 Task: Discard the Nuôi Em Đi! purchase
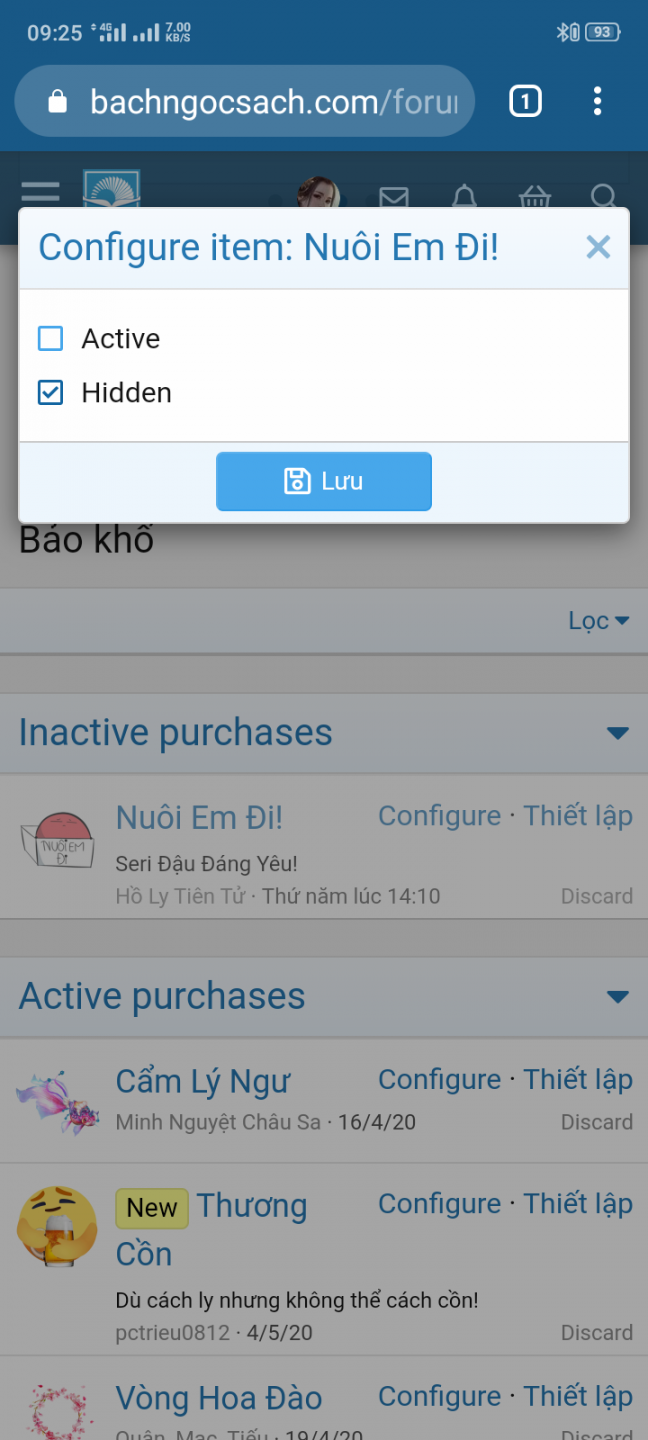tap(596, 896)
